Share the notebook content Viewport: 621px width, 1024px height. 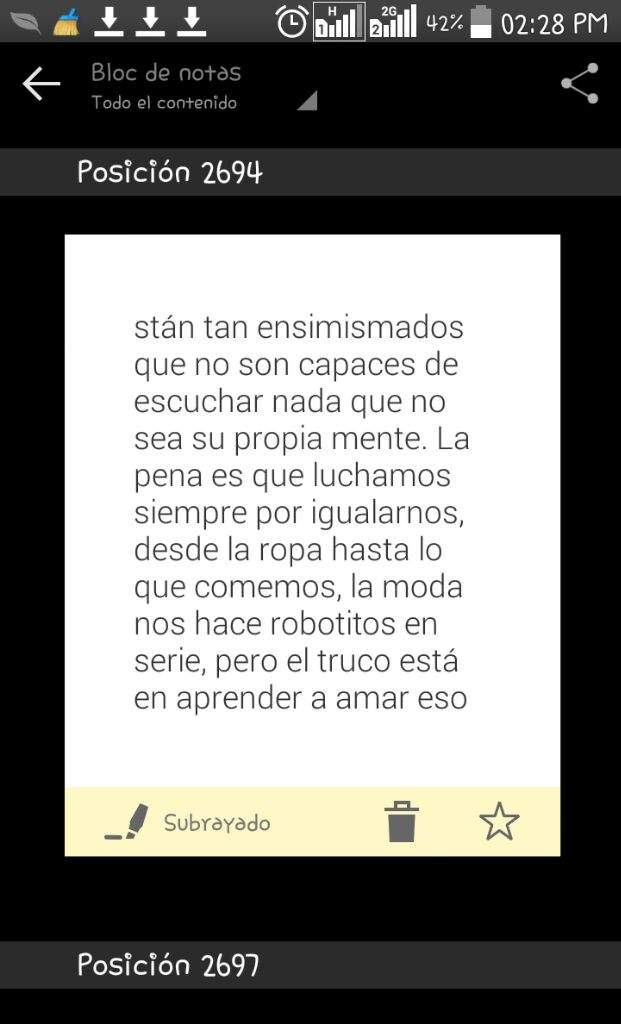580,84
